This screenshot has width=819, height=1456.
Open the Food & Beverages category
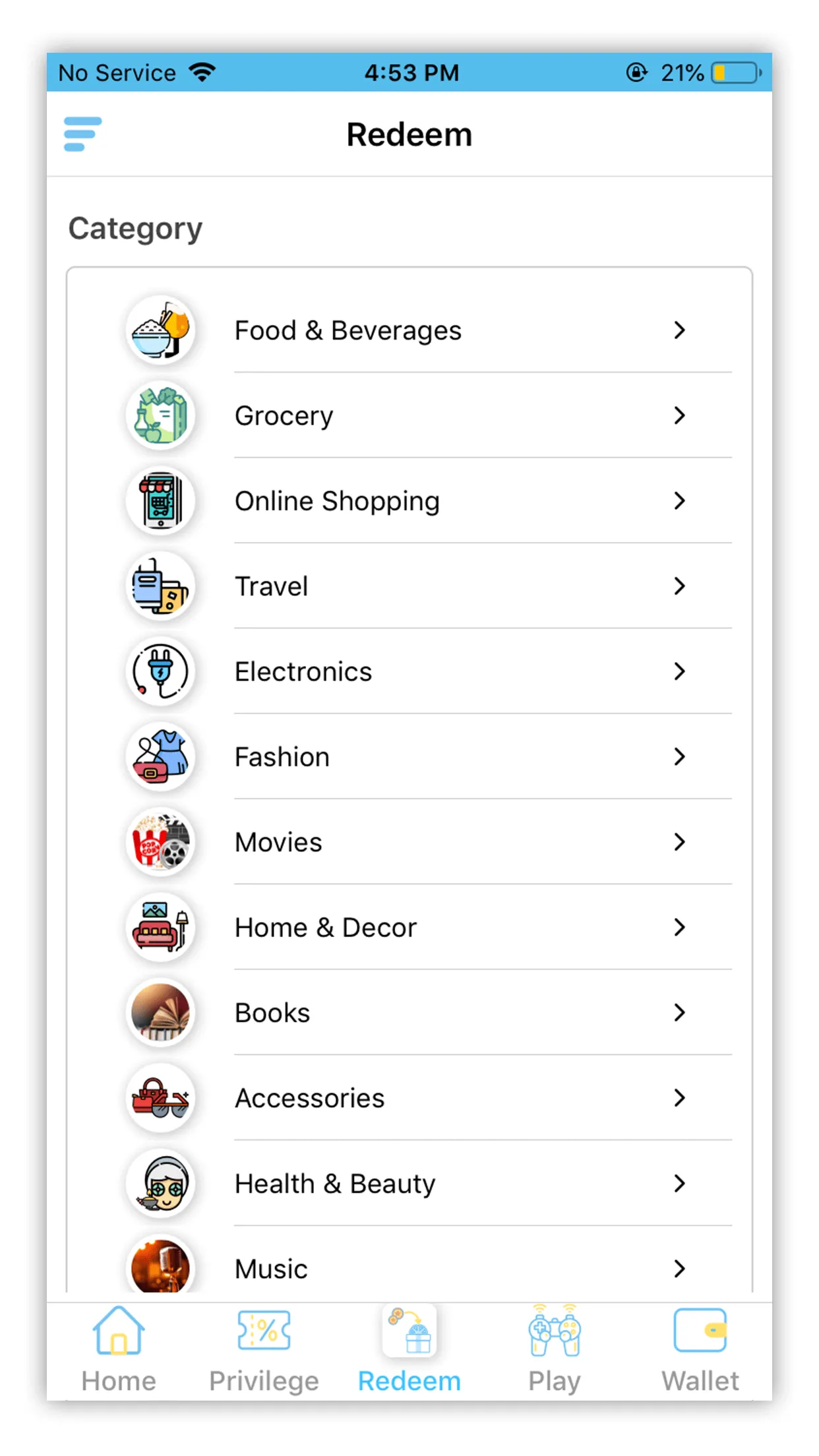coord(409,330)
